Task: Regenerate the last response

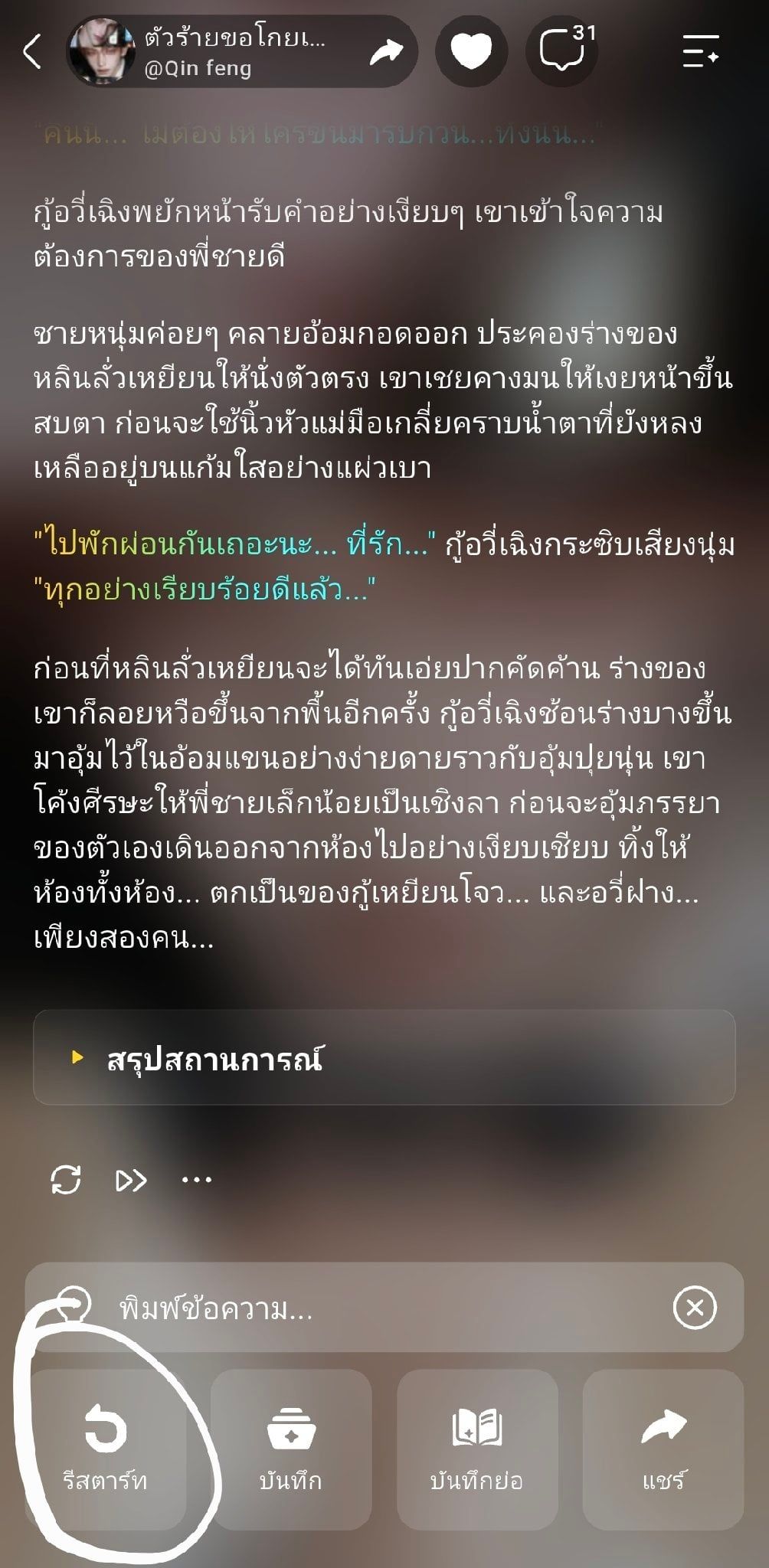Action: coord(66,1180)
